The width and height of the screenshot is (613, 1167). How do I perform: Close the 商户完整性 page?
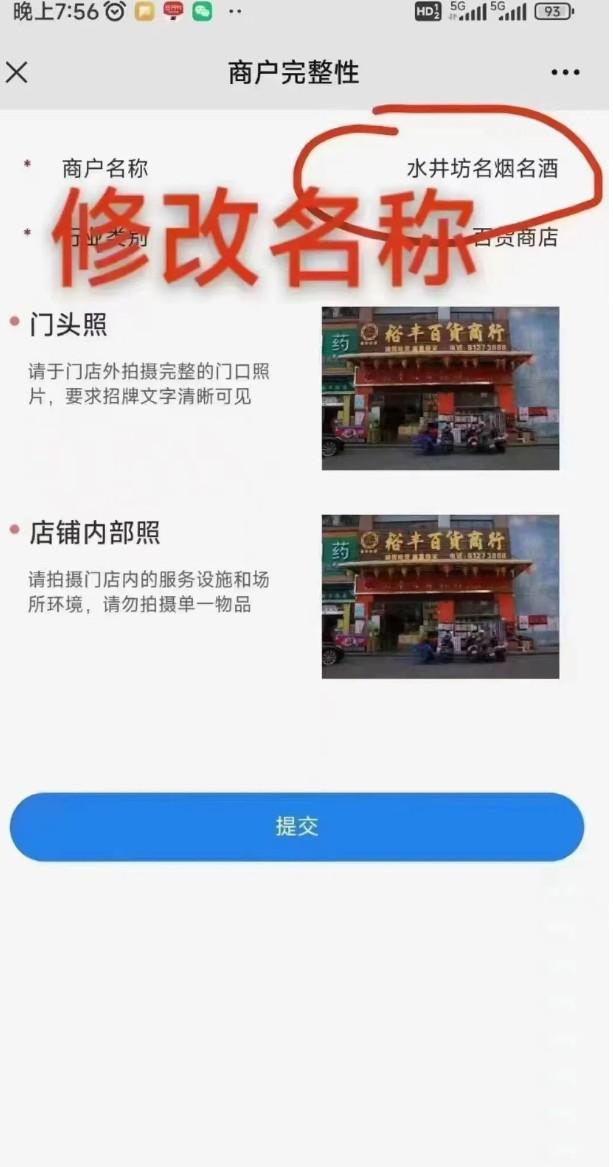(x=17, y=72)
